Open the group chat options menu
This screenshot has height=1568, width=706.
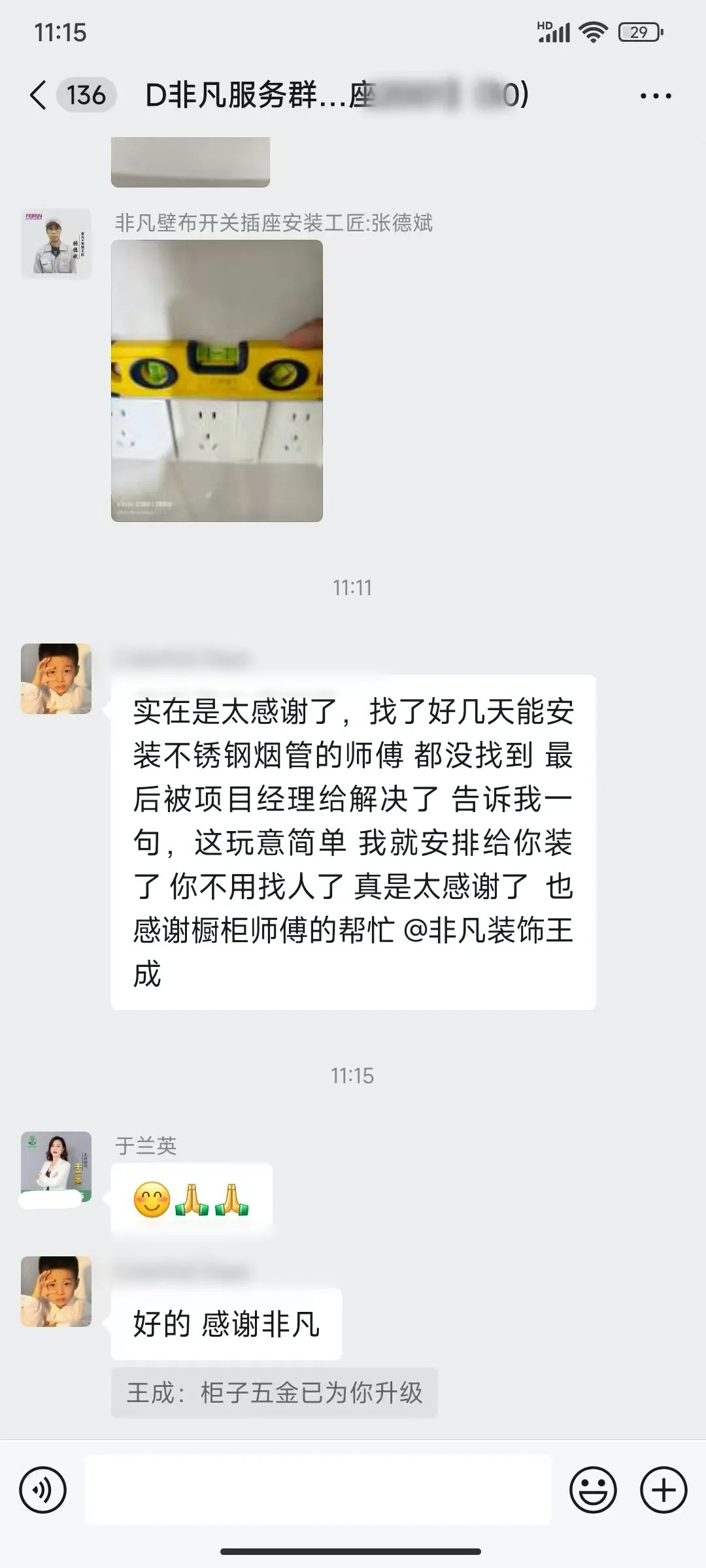[x=655, y=96]
